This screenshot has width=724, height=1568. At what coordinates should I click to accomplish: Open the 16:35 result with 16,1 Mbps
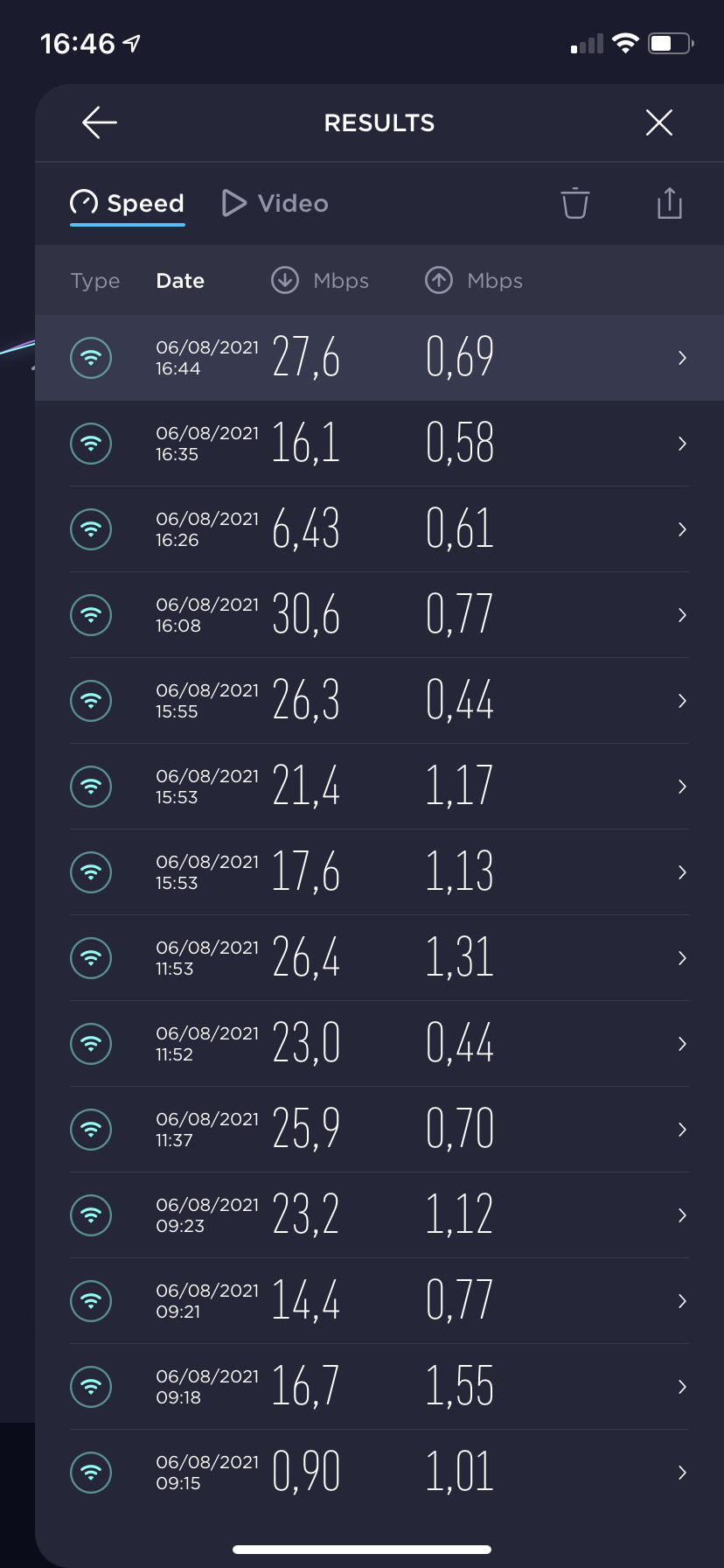(379, 444)
